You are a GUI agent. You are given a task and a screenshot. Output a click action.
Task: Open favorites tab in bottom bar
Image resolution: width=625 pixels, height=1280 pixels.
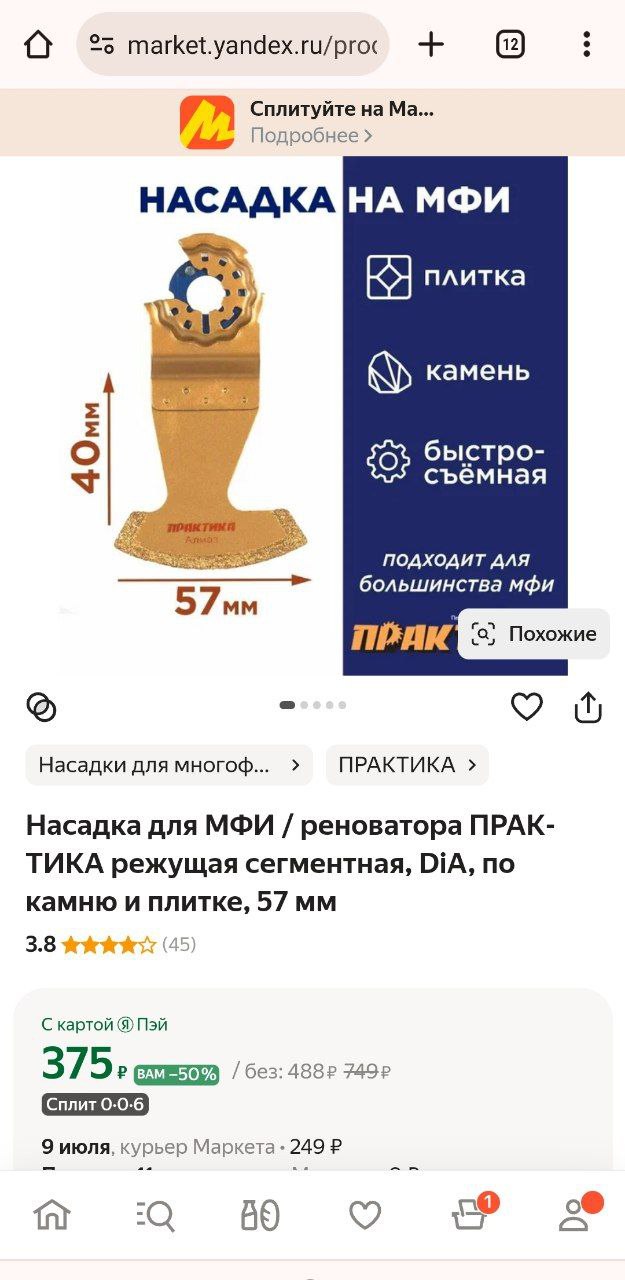pyautogui.click(x=365, y=1215)
